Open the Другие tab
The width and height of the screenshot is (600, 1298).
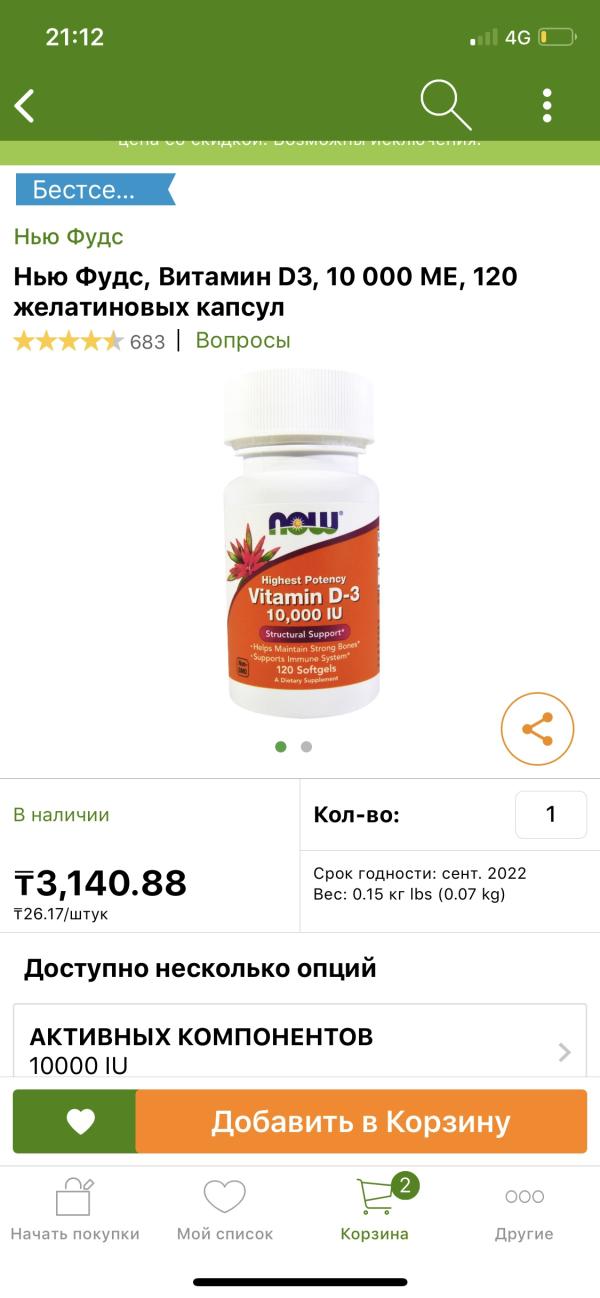pyautogui.click(x=524, y=1210)
